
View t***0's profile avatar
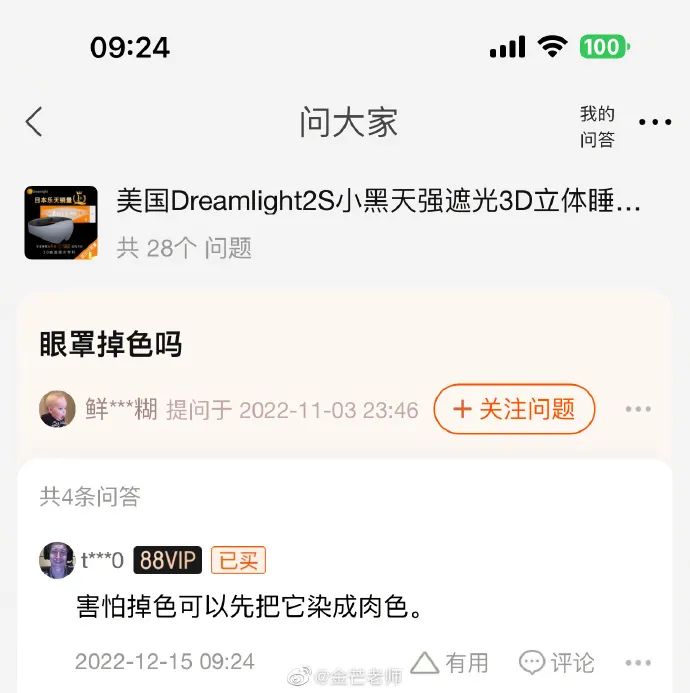pyautogui.click(x=57, y=560)
